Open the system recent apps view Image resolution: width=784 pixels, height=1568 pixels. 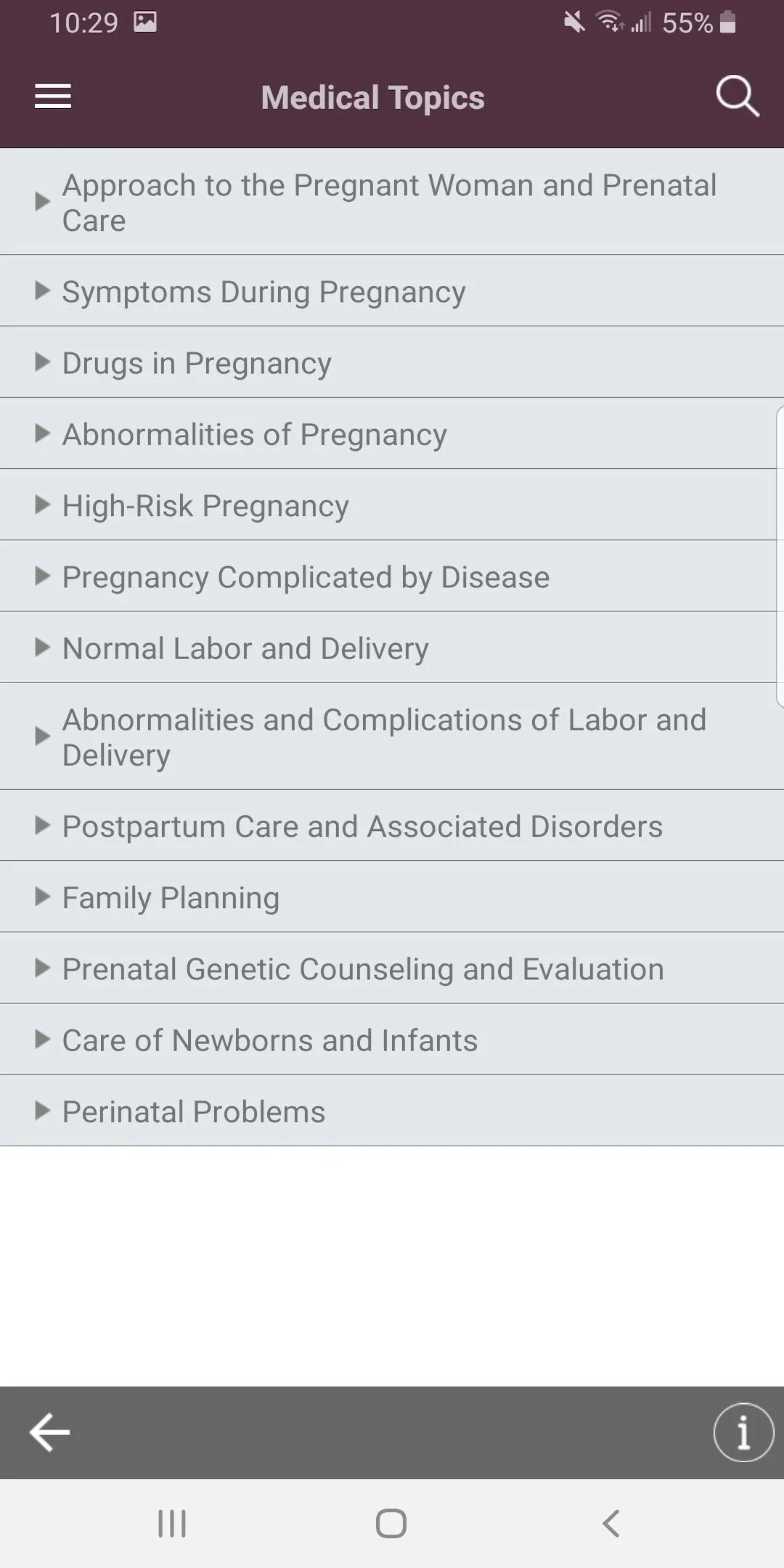(172, 1523)
